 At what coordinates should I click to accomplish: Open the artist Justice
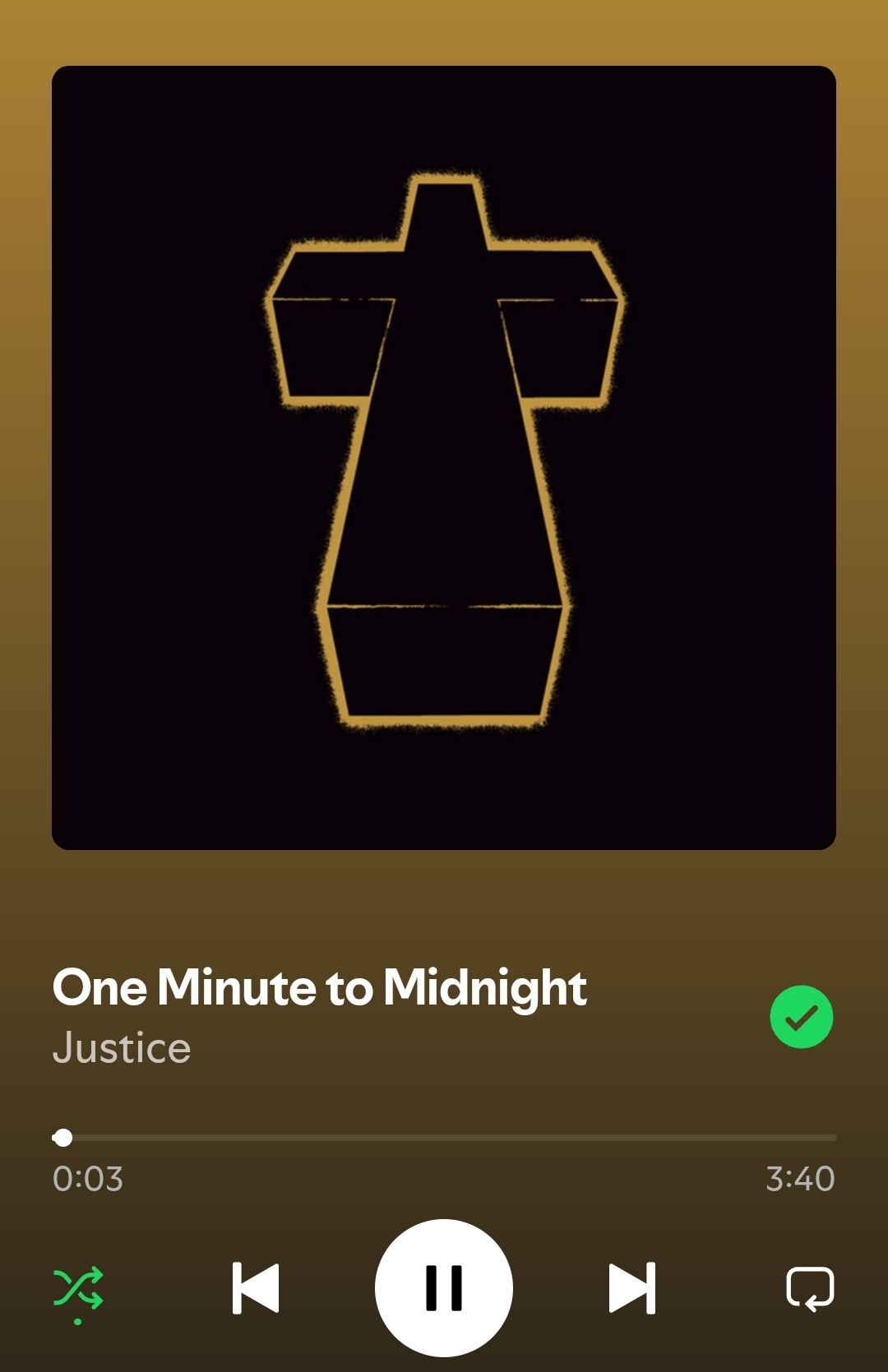pos(122,1048)
